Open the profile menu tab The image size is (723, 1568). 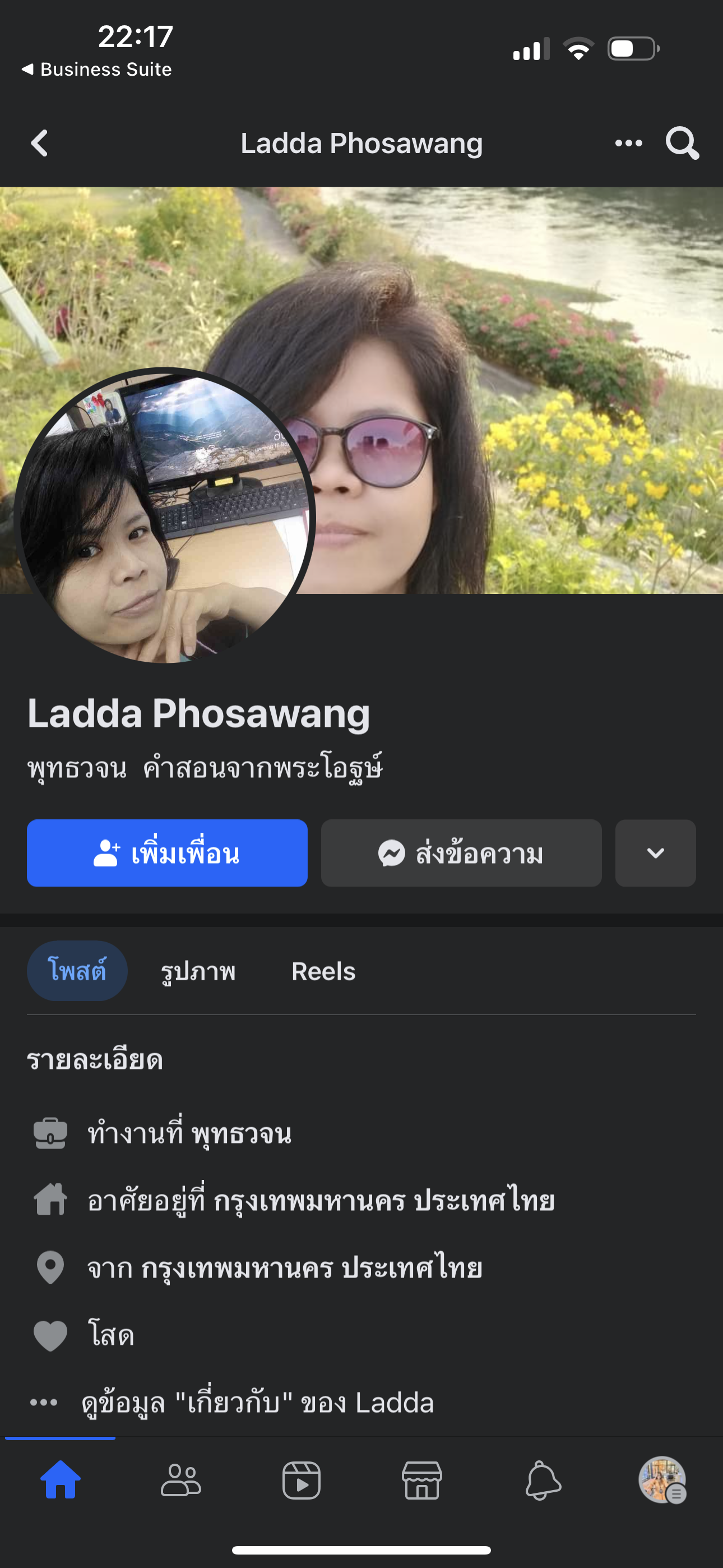point(662,1481)
